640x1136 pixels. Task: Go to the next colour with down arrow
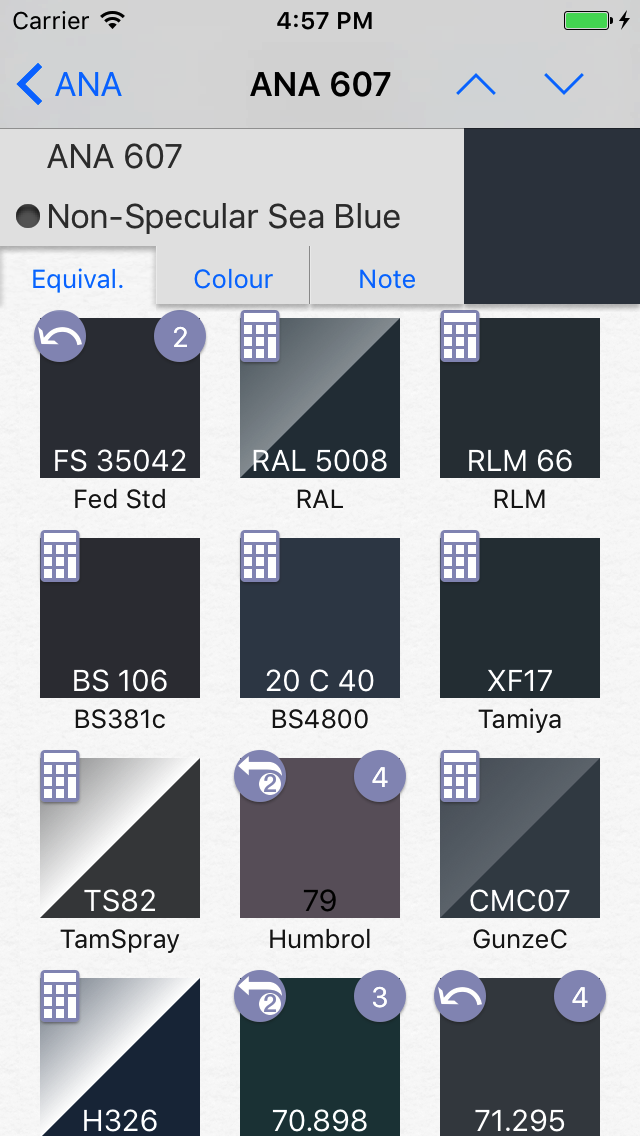click(x=564, y=85)
